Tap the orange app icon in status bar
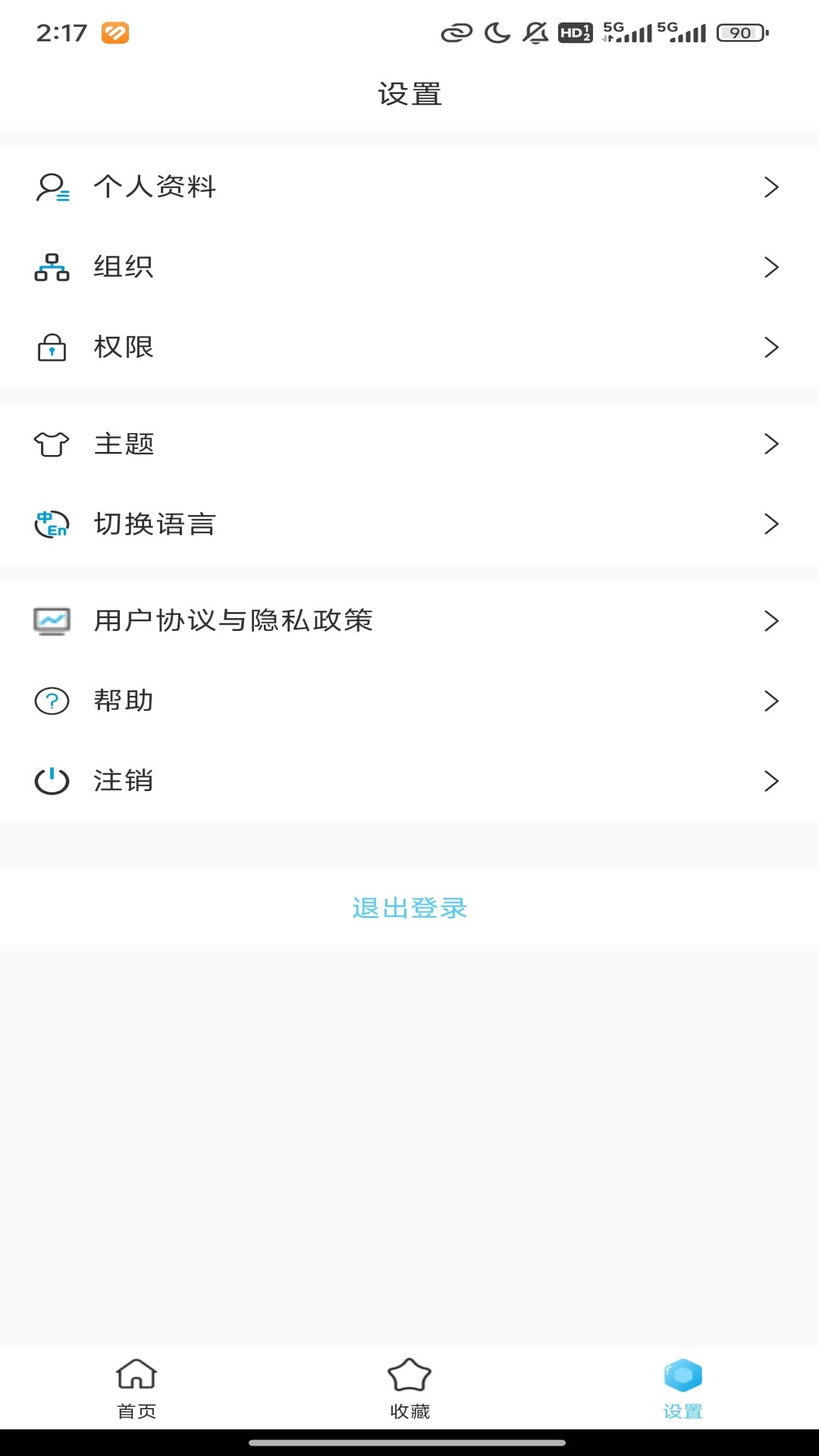The height and width of the screenshot is (1456, 819). click(x=115, y=33)
